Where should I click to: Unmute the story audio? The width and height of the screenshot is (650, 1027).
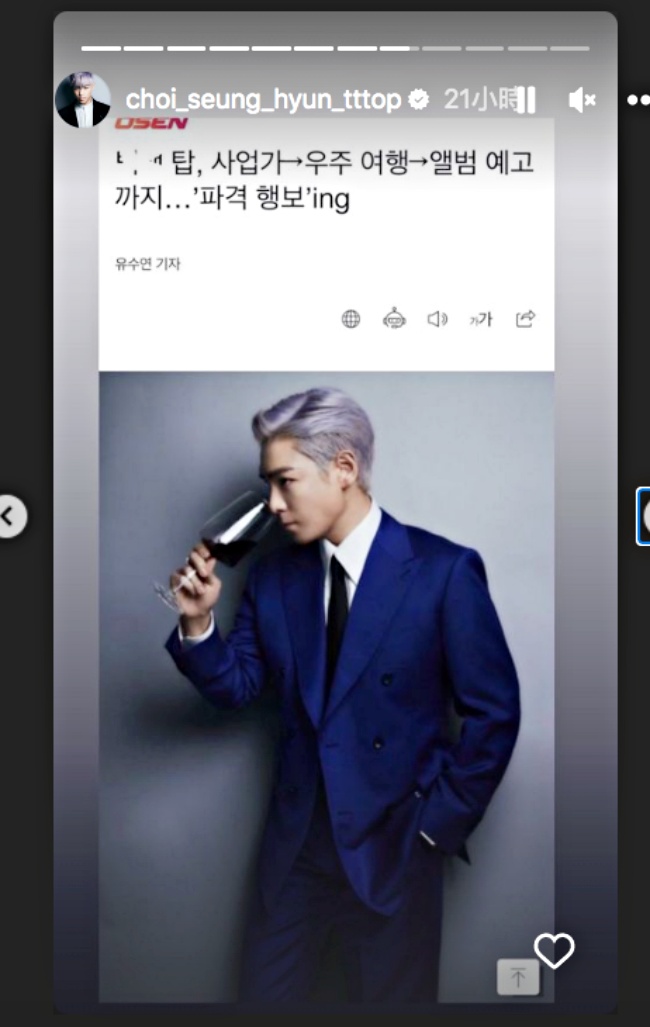point(582,99)
